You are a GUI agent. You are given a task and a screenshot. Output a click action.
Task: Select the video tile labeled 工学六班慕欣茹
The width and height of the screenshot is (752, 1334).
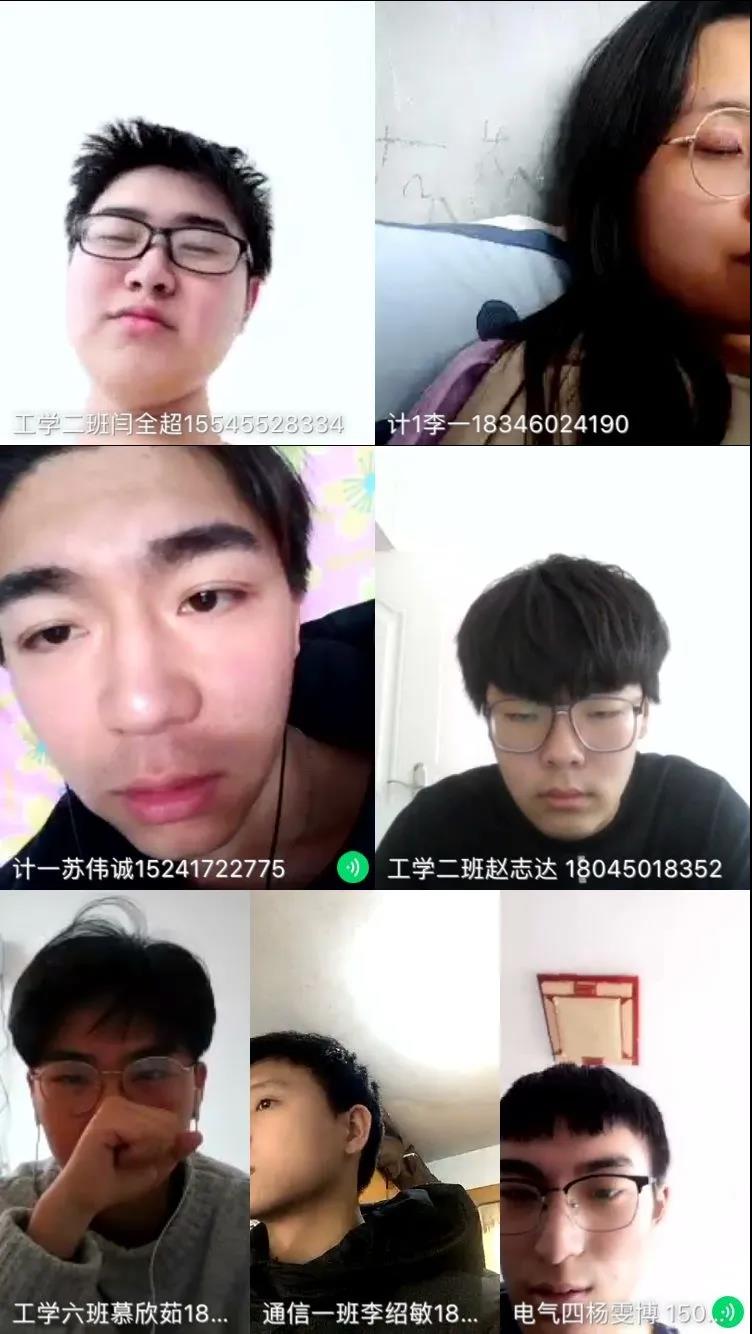(124, 1111)
